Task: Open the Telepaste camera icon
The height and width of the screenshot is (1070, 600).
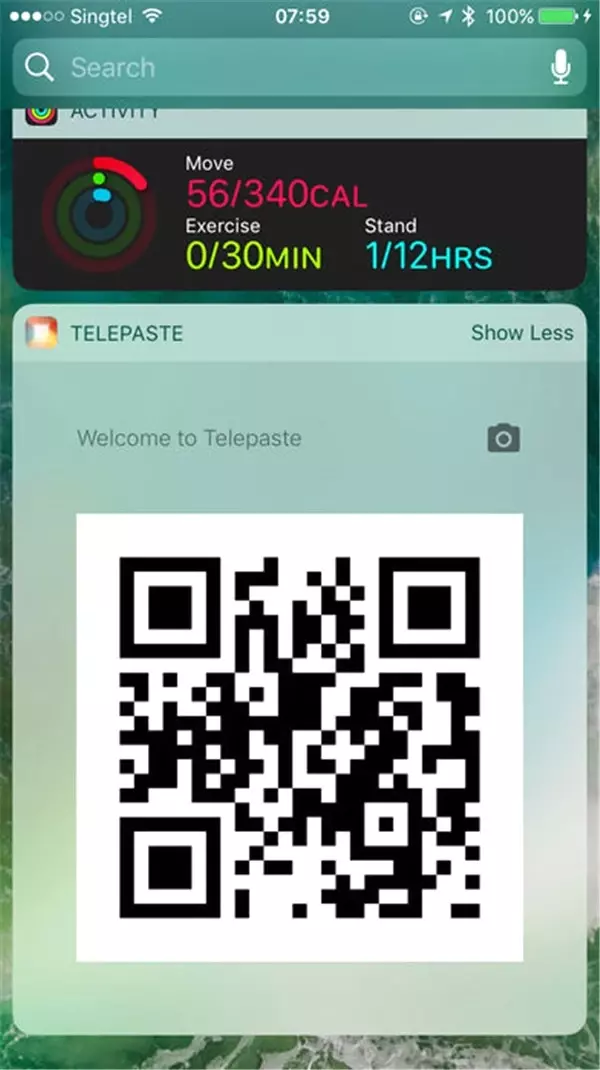Action: 503,438
